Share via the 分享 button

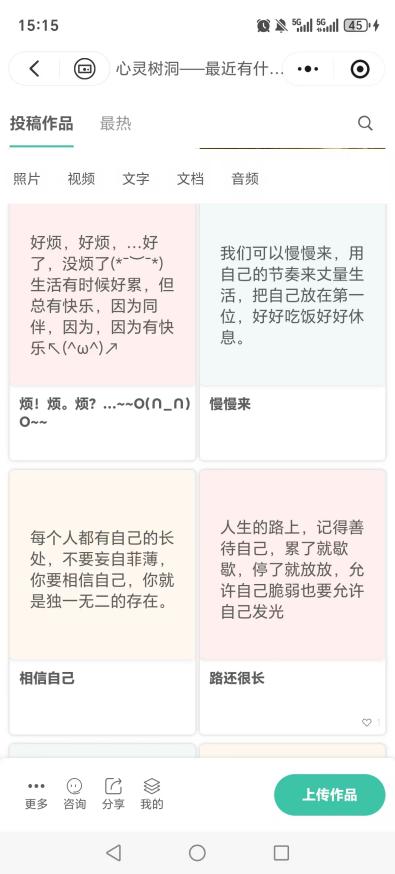coord(113,794)
